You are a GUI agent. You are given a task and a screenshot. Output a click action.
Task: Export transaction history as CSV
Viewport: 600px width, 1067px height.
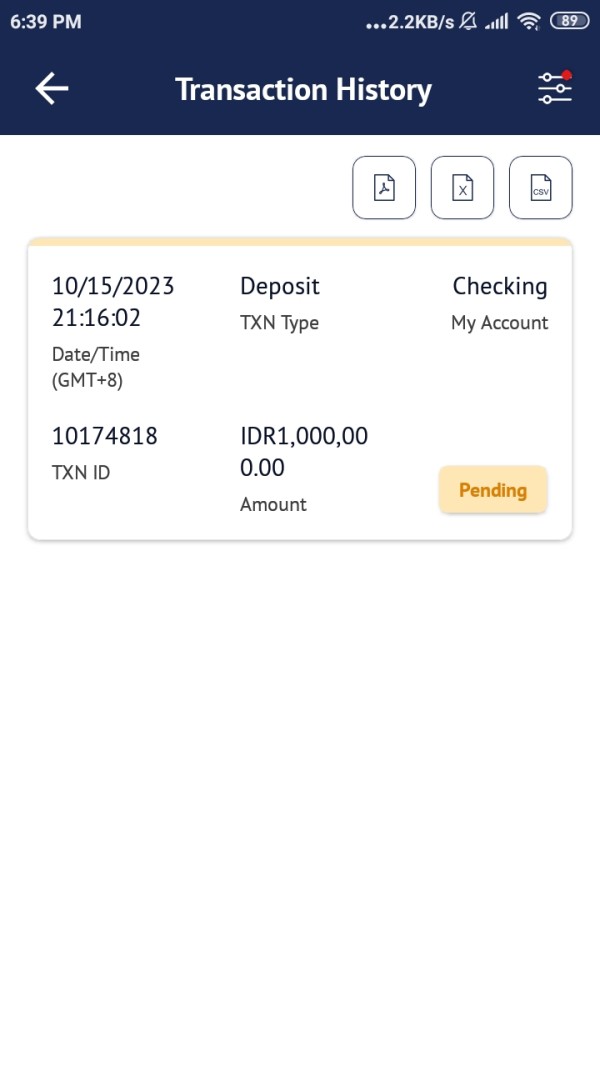(541, 188)
